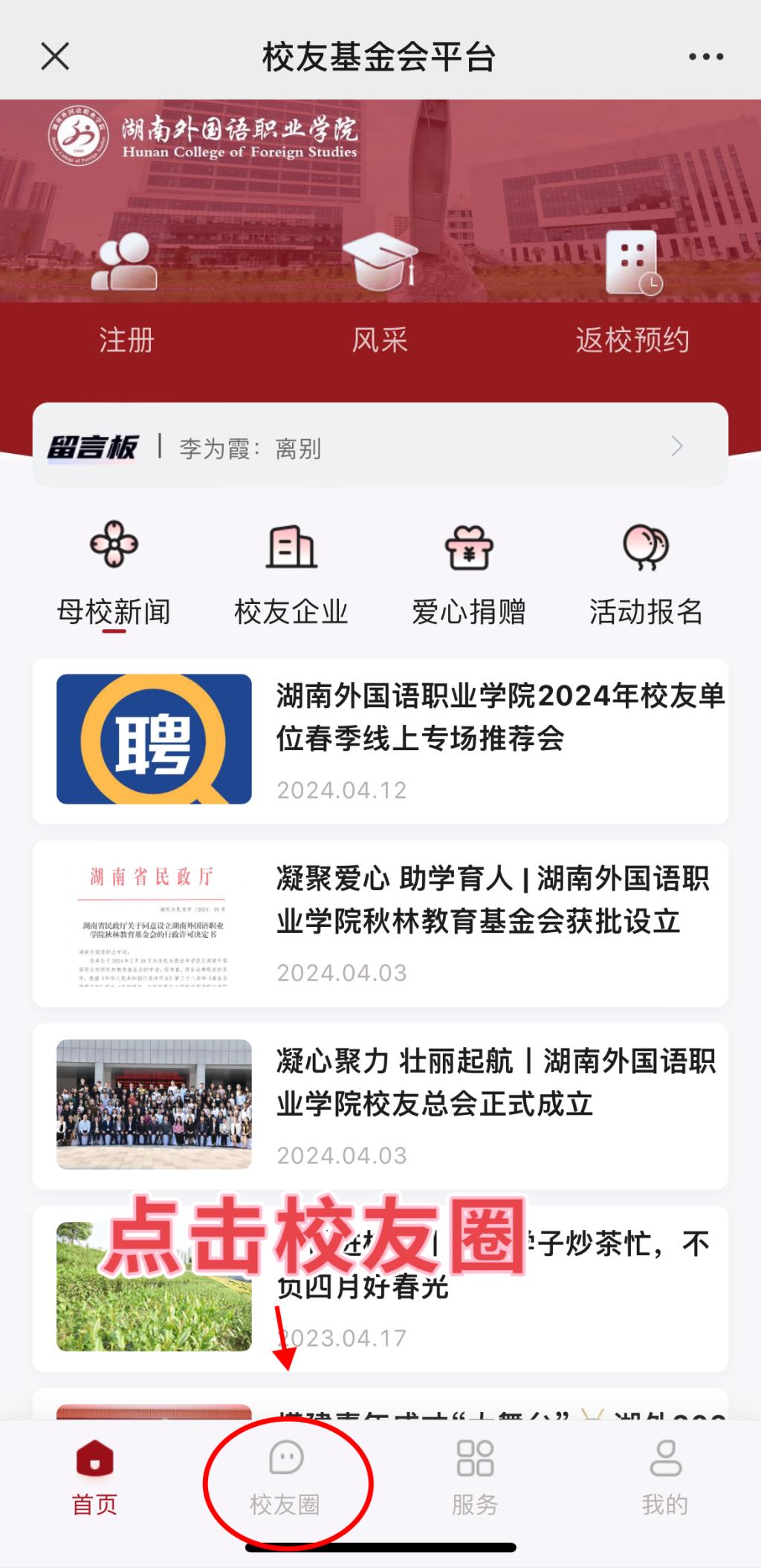Open the 留言板 message board

point(380,446)
